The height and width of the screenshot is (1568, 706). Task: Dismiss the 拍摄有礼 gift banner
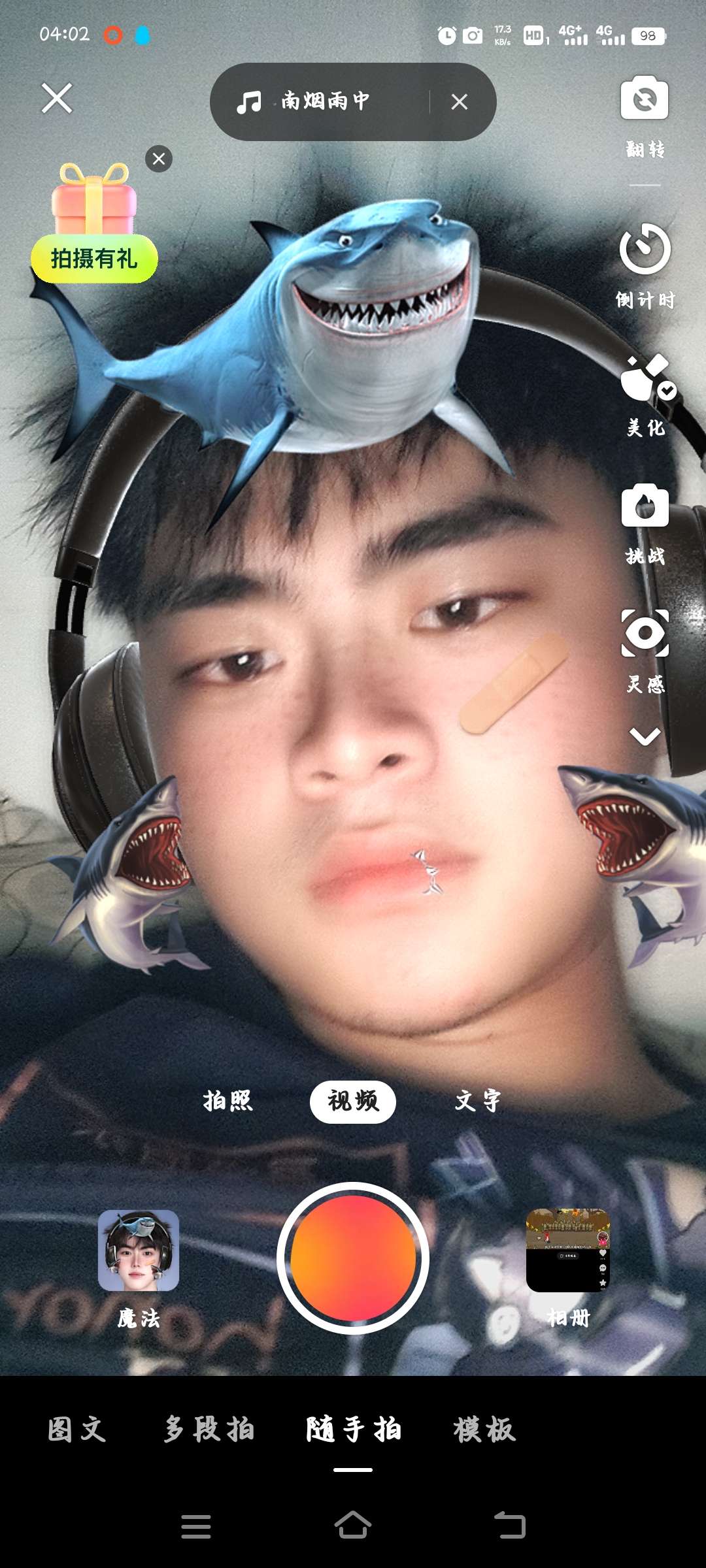point(159,159)
